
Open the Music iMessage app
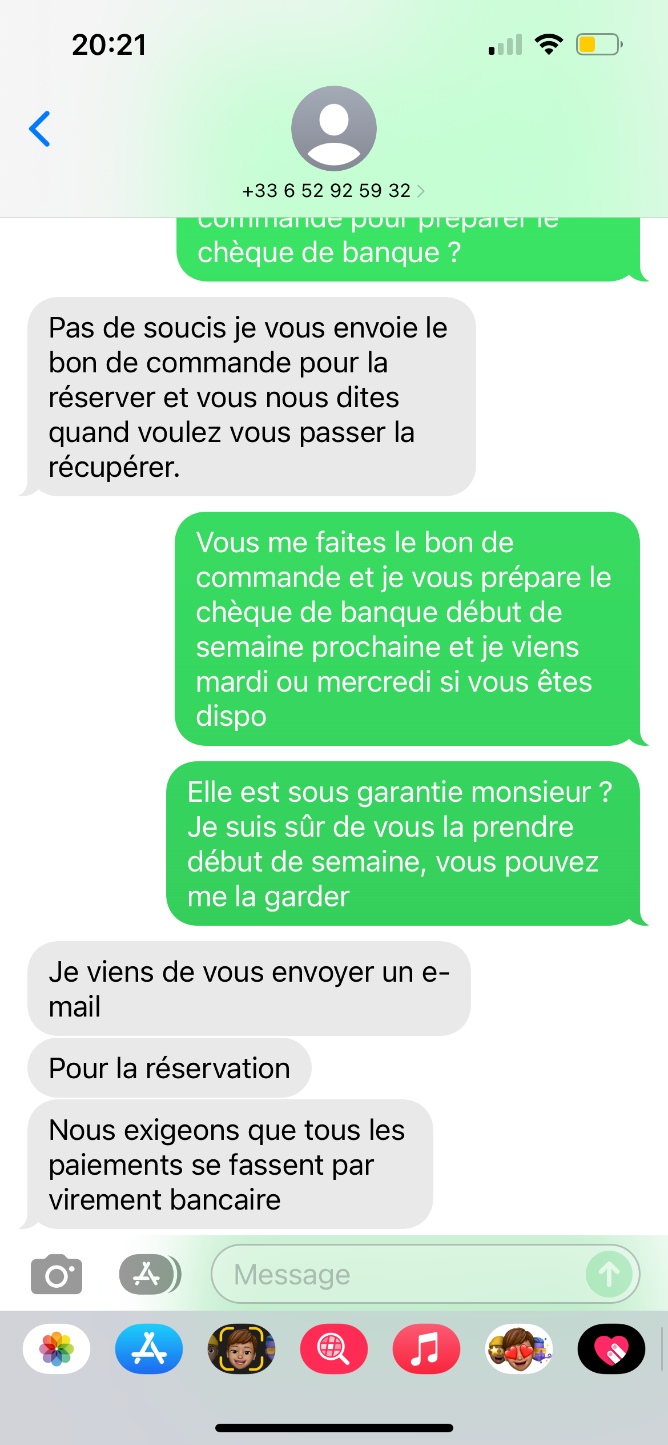click(426, 1350)
